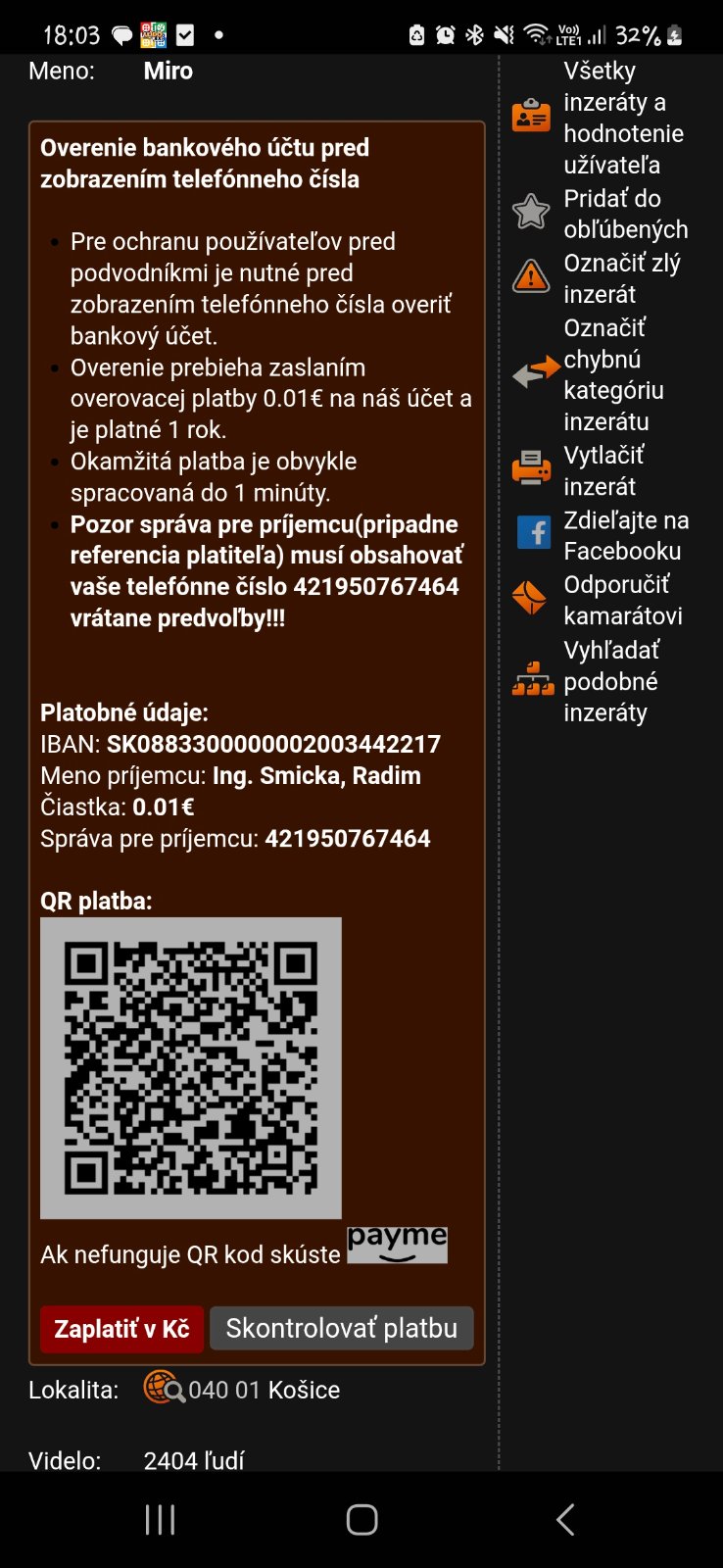Viewport: 723px width, 1568px height.
Task: Check payment with Skontrolovať platbu
Action: (x=341, y=1328)
